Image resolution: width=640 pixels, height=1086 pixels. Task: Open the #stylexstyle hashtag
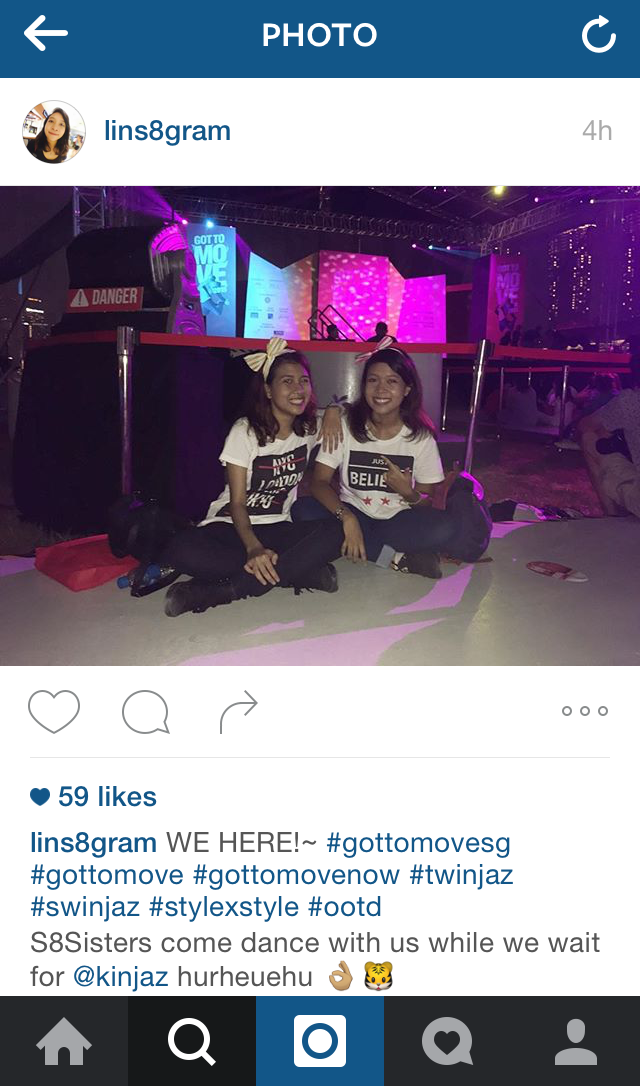coord(224,907)
